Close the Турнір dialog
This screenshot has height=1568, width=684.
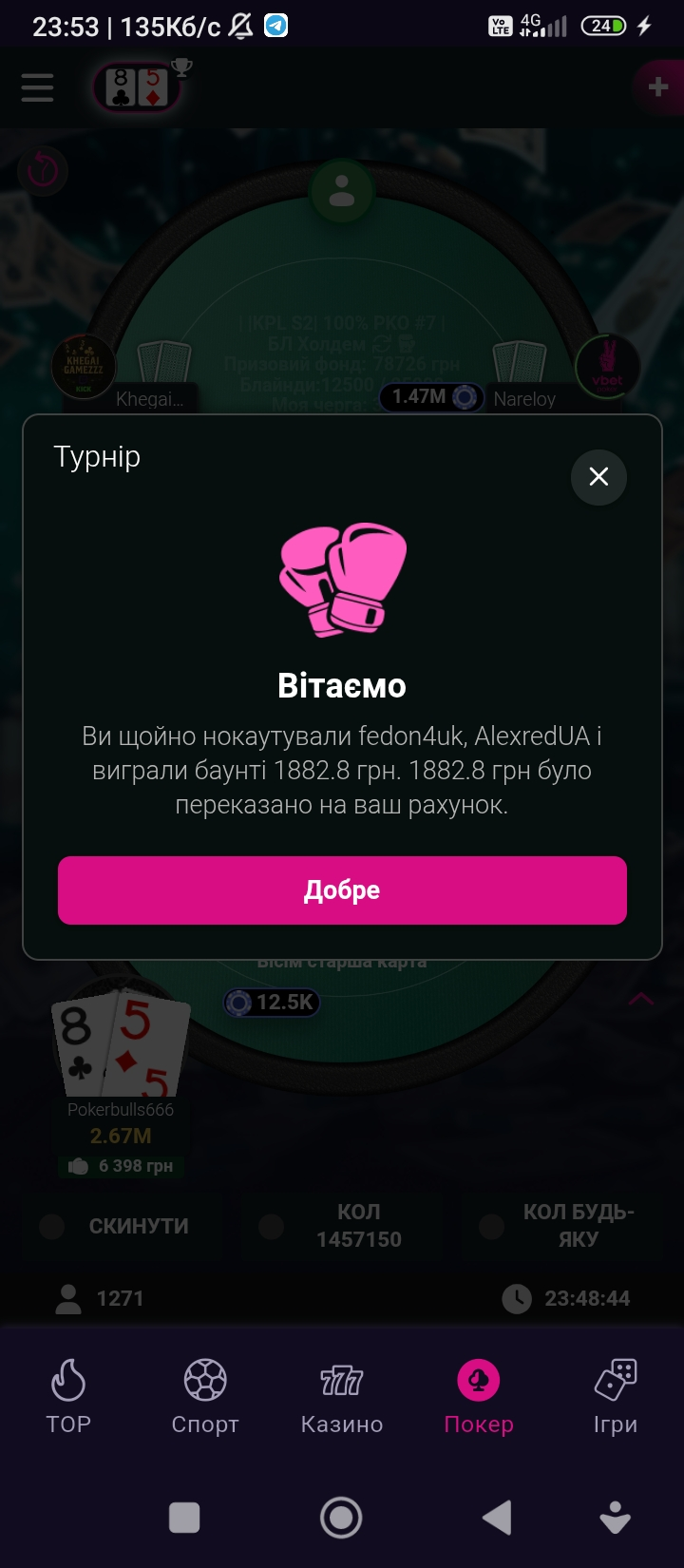click(598, 476)
